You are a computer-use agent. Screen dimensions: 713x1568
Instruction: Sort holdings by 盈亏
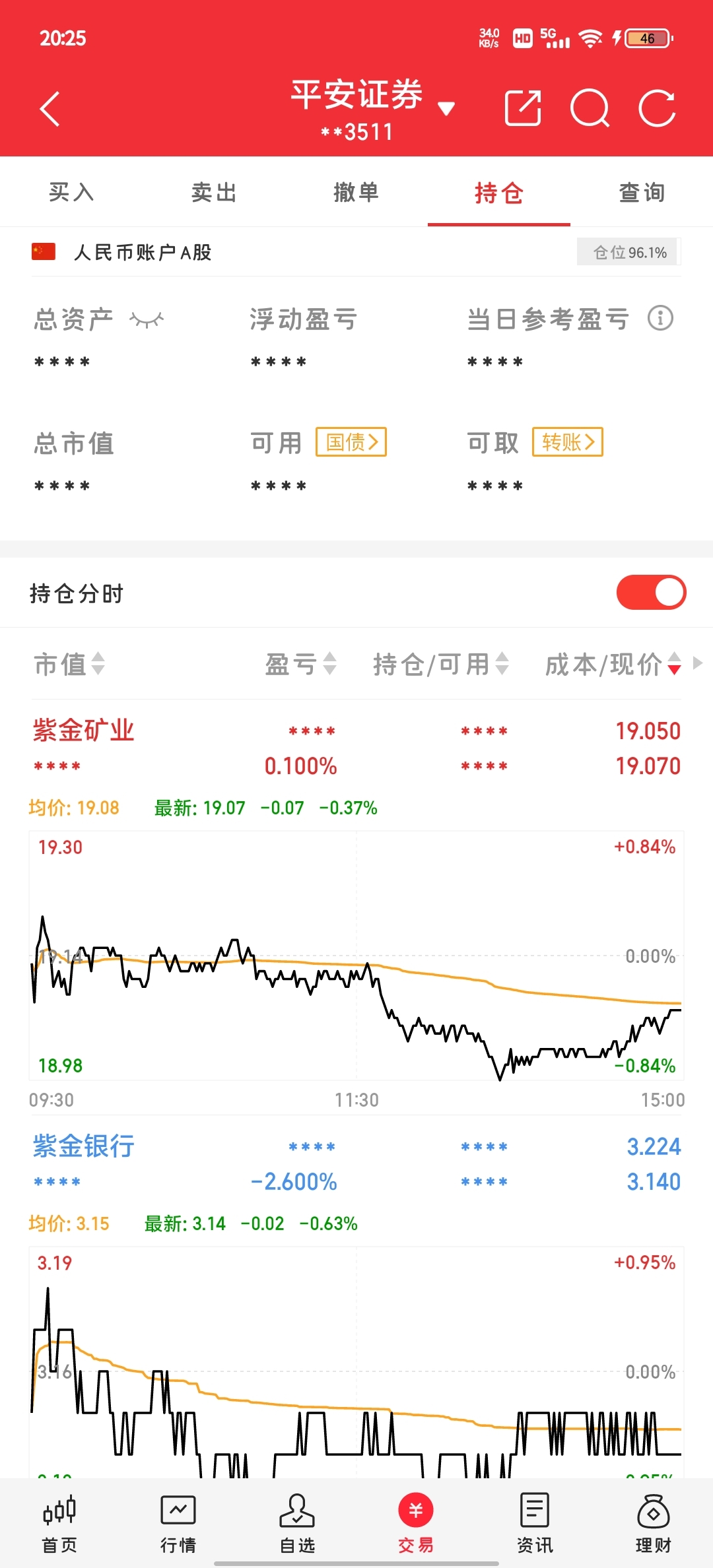click(301, 664)
